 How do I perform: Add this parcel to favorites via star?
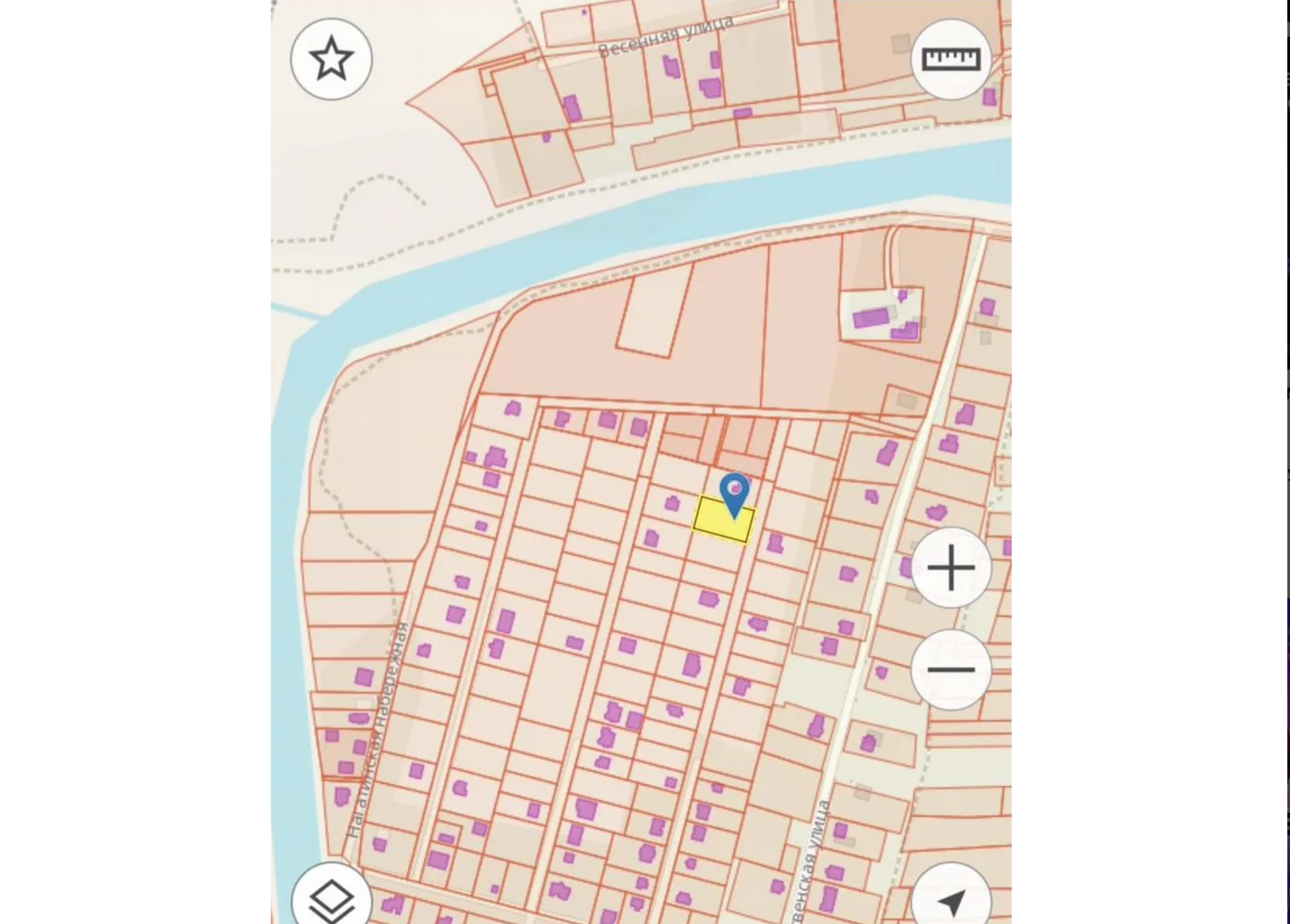pyautogui.click(x=331, y=59)
